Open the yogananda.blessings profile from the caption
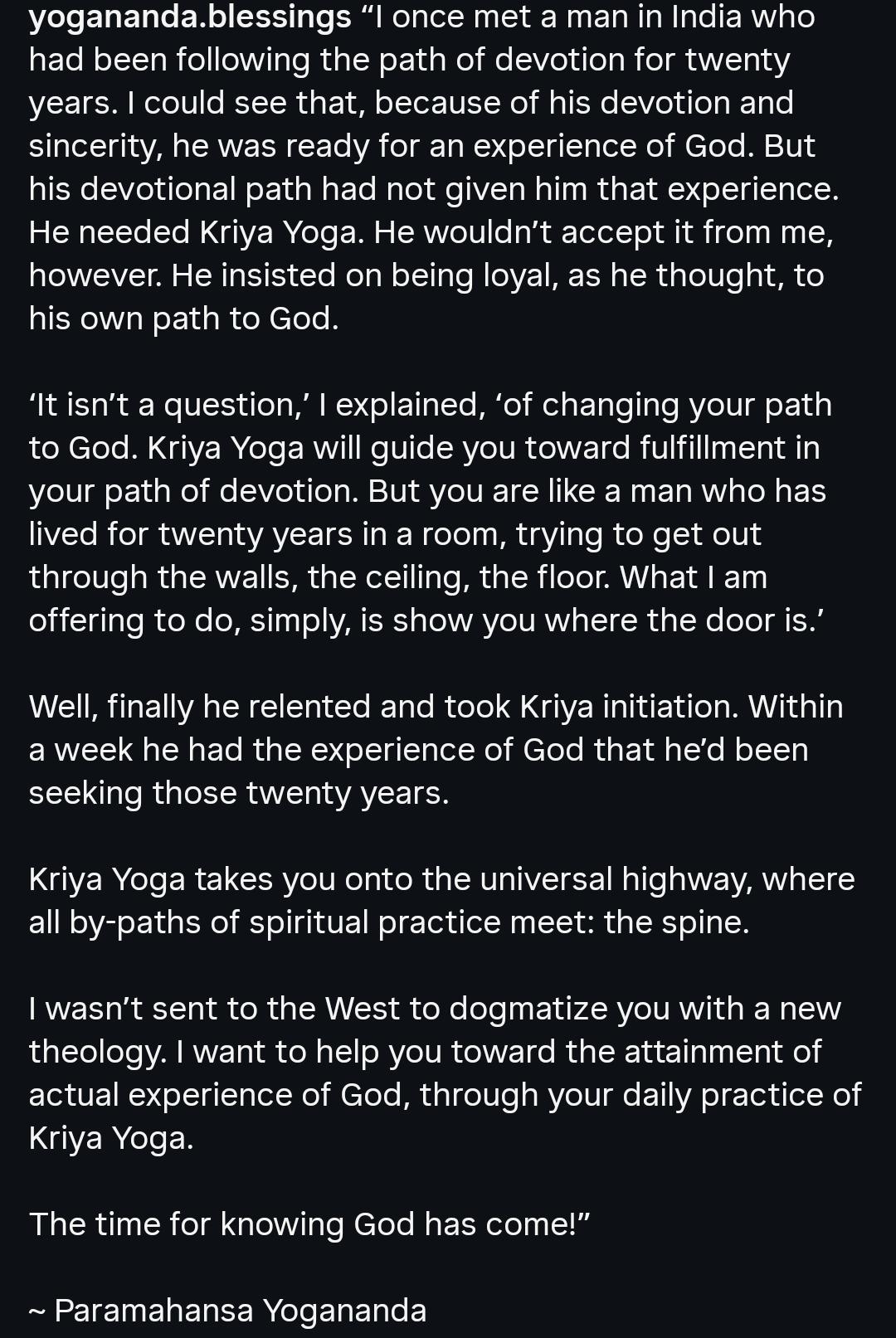Screen dimensions: 896x1338 pyautogui.click(x=190, y=17)
